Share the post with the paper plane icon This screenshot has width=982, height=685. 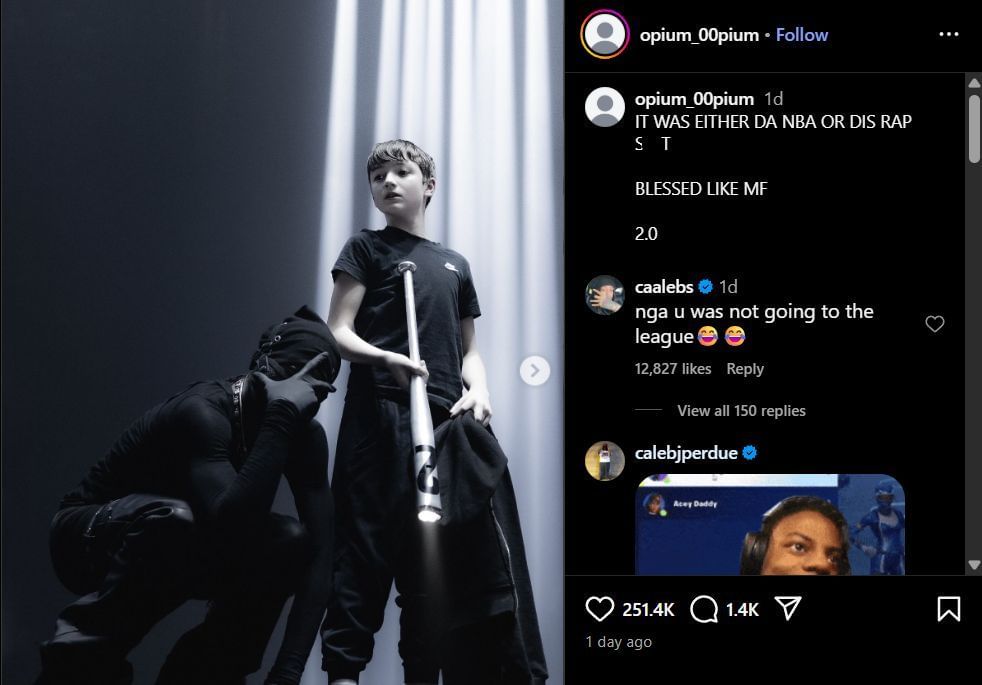[789, 608]
